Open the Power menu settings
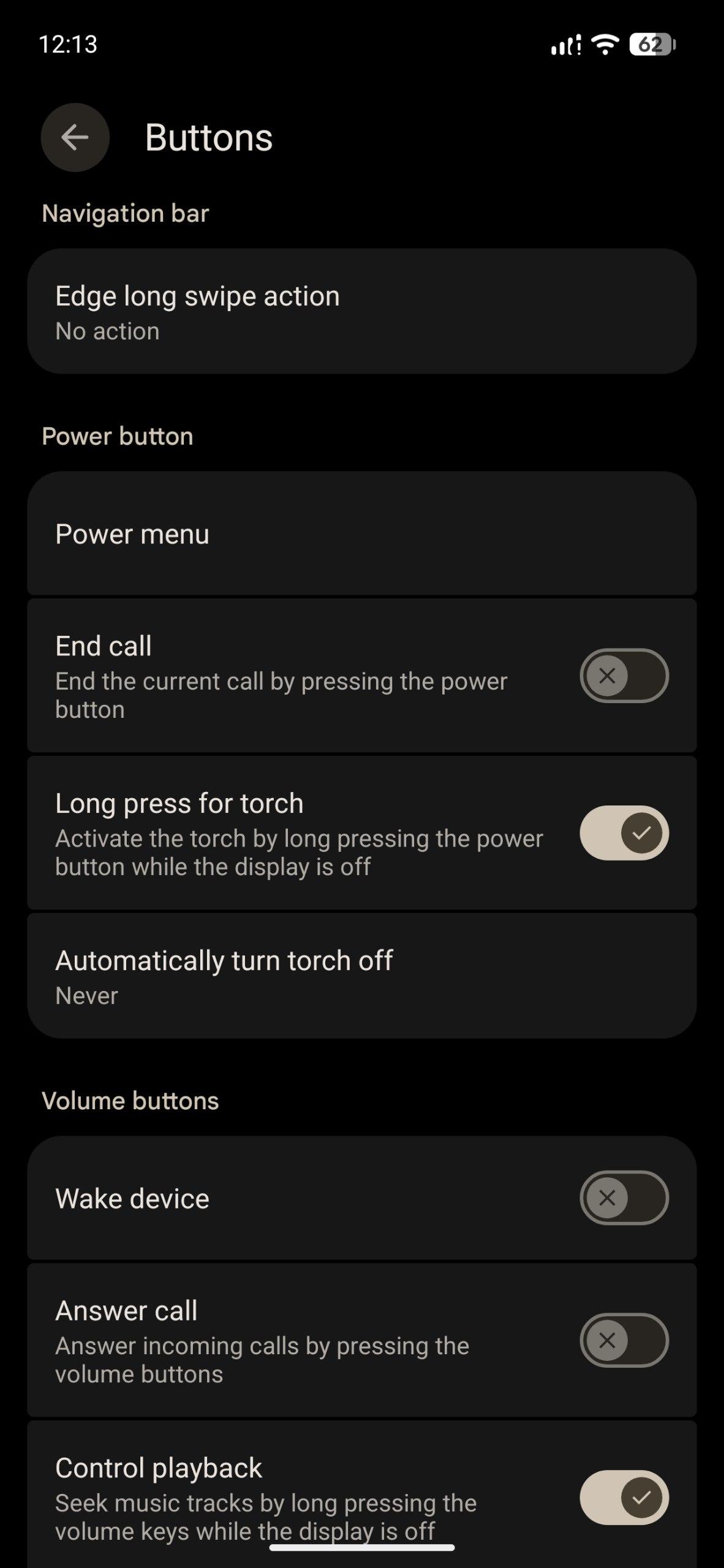The image size is (724, 1568). (361, 534)
